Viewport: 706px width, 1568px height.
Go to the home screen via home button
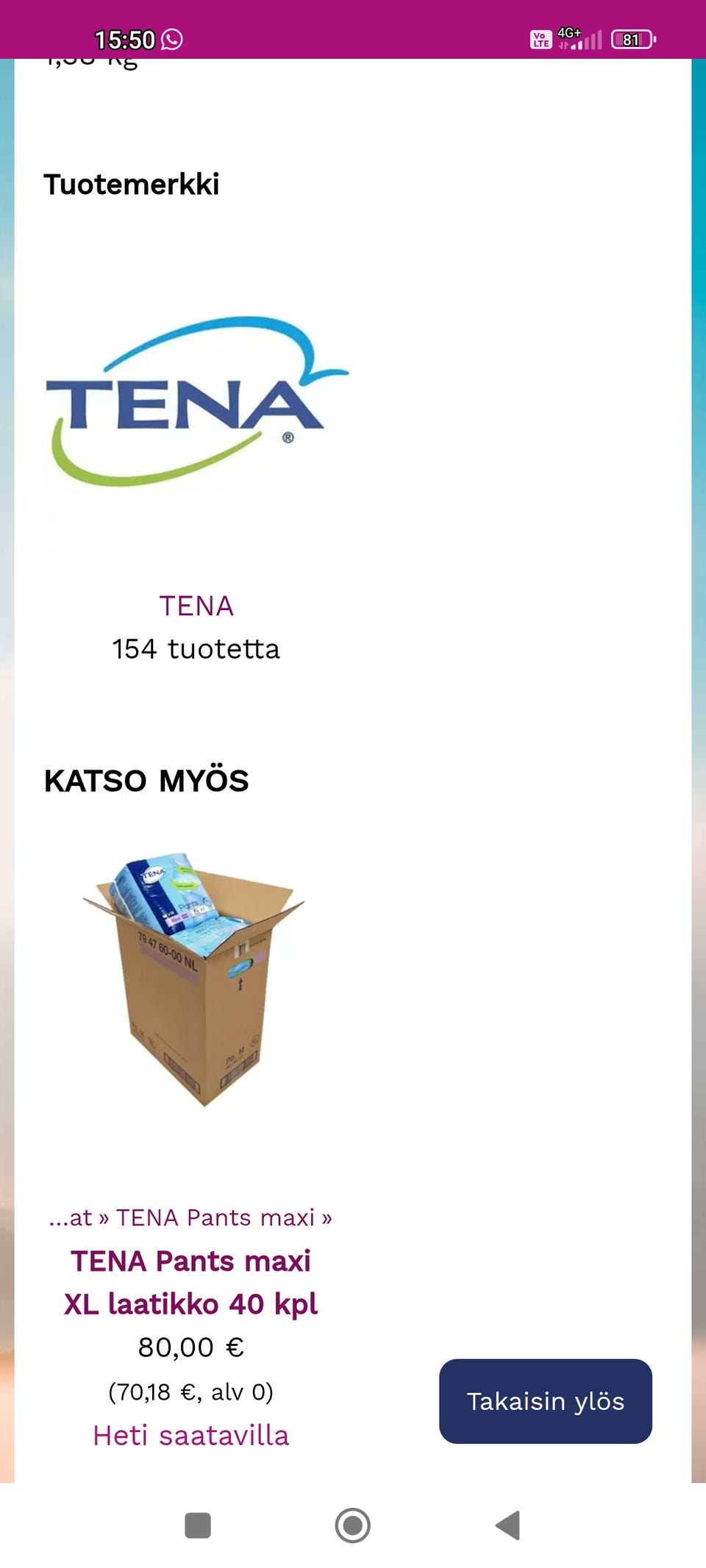tap(352, 1525)
